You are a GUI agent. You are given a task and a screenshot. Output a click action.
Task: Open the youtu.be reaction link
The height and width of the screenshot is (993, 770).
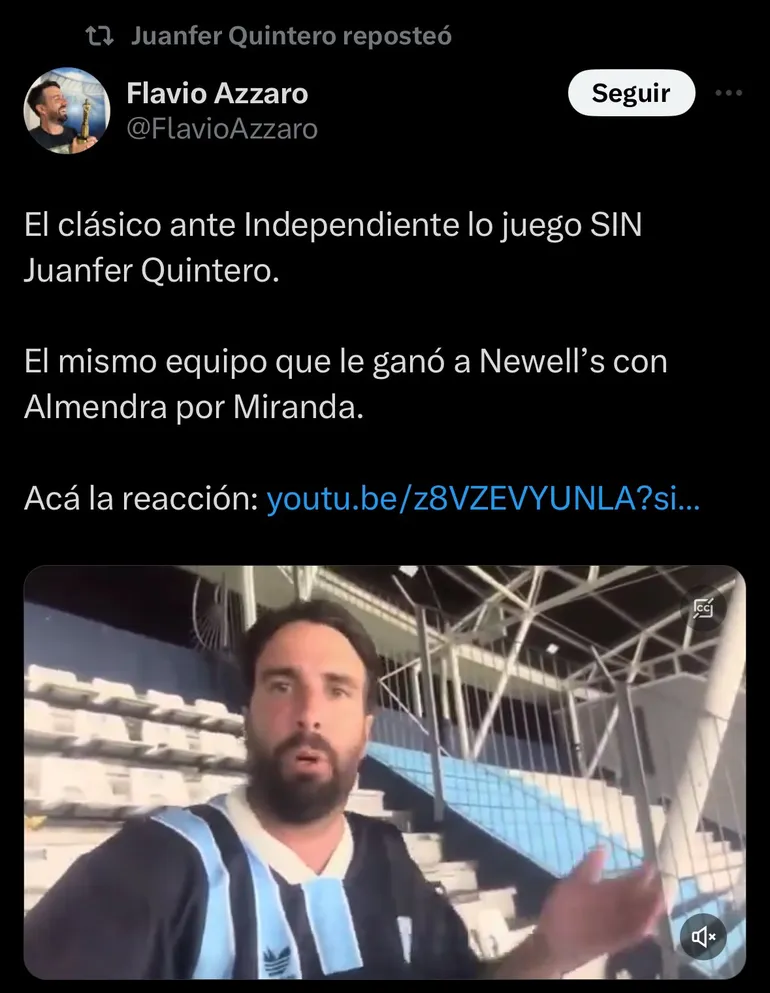click(483, 499)
